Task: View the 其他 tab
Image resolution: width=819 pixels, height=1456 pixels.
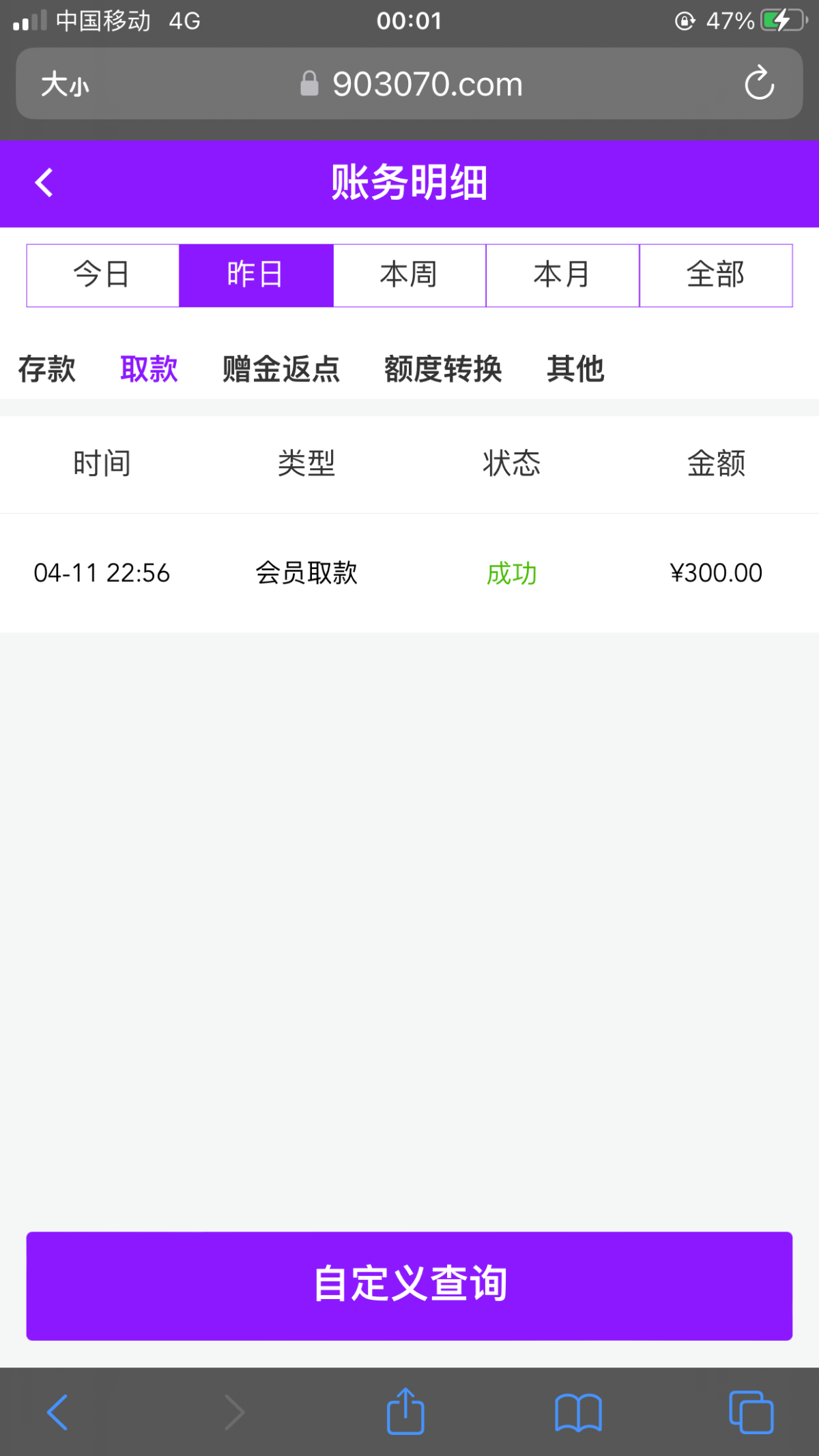Action: [575, 369]
